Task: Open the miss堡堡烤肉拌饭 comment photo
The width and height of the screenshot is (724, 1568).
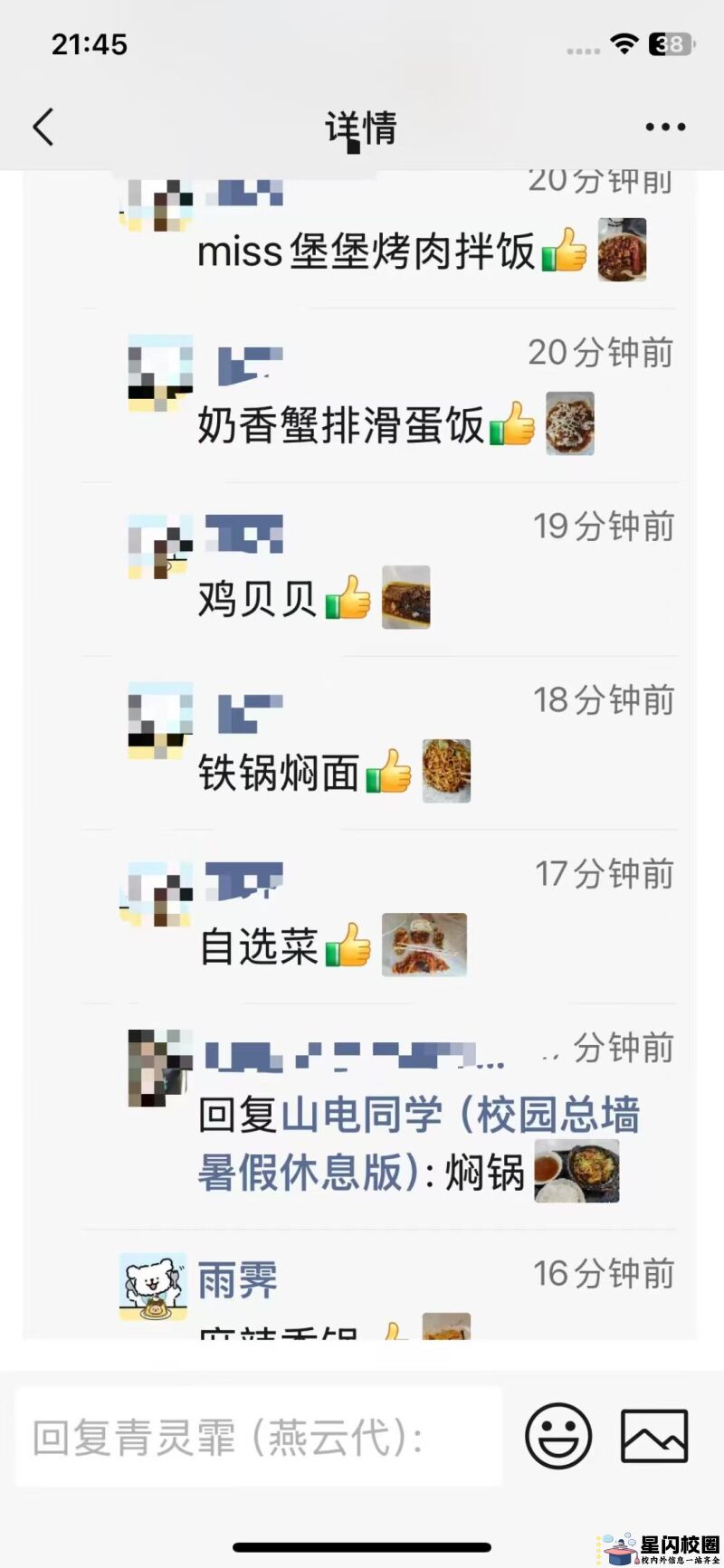Action: (622, 250)
